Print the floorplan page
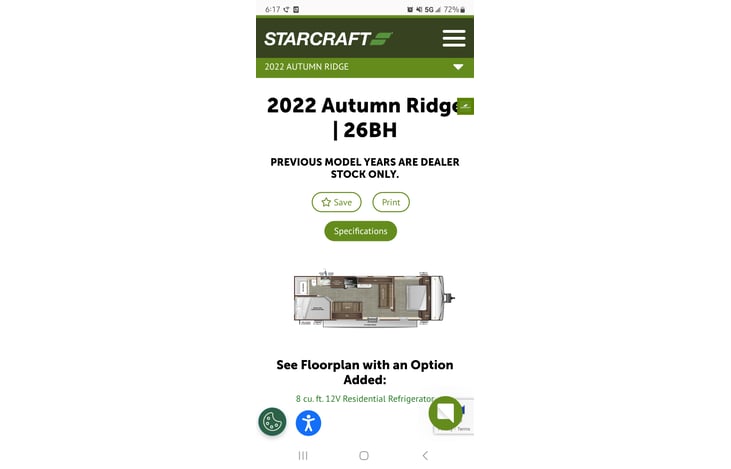731x469 pixels. point(391,202)
